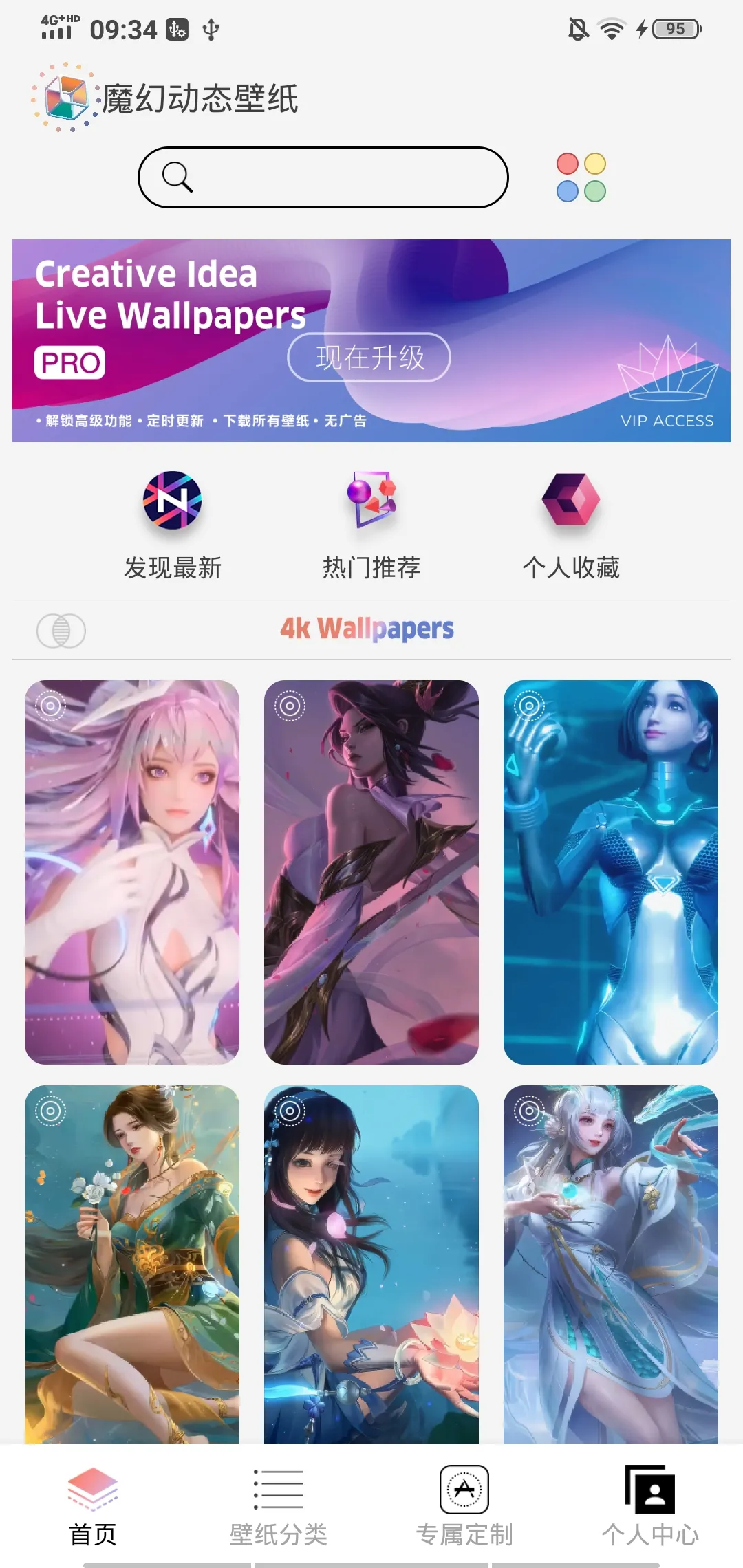The width and height of the screenshot is (743, 1568).
Task: Tap the search box
Action: pos(323,177)
